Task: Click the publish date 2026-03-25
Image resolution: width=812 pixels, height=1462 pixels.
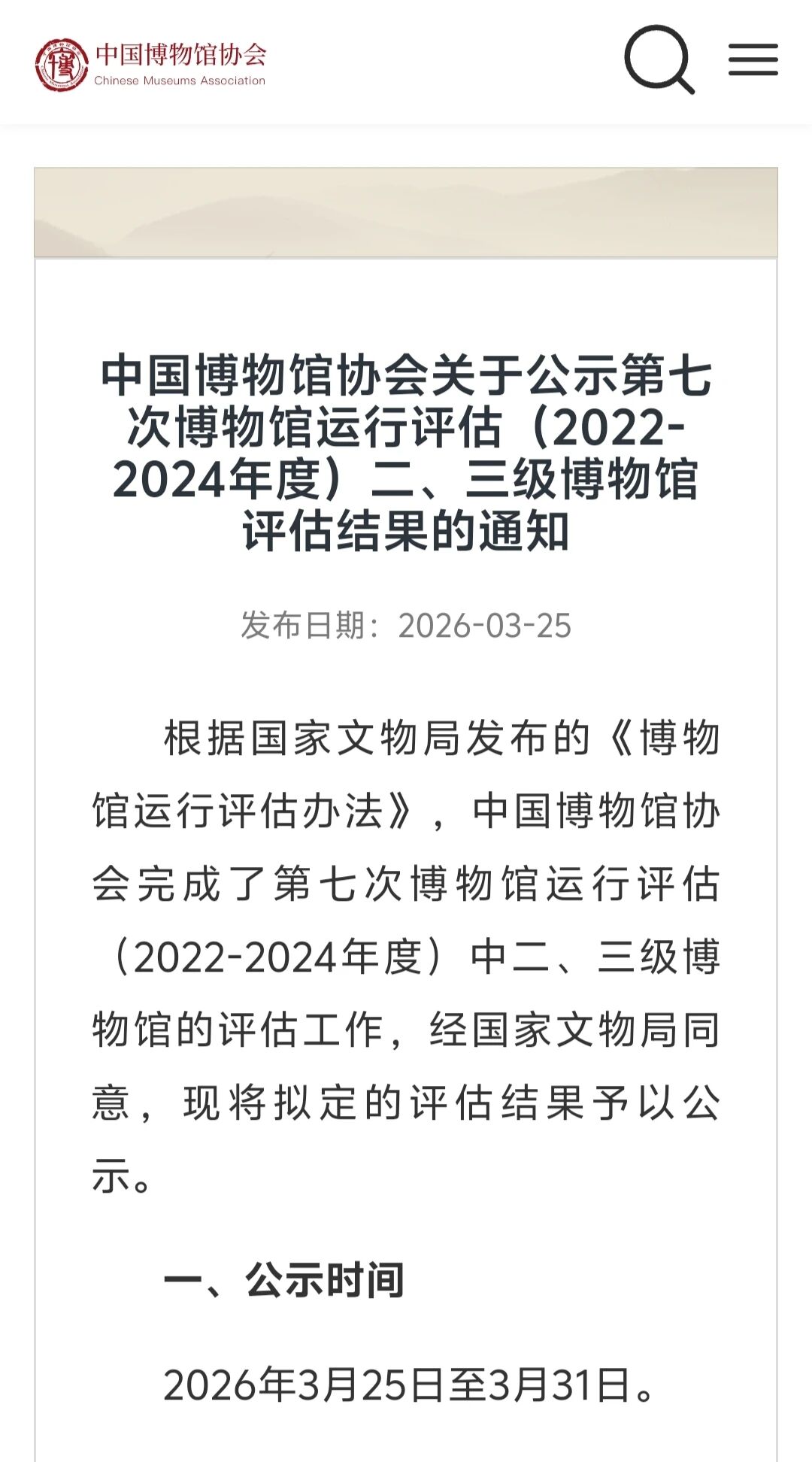Action: click(406, 624)
